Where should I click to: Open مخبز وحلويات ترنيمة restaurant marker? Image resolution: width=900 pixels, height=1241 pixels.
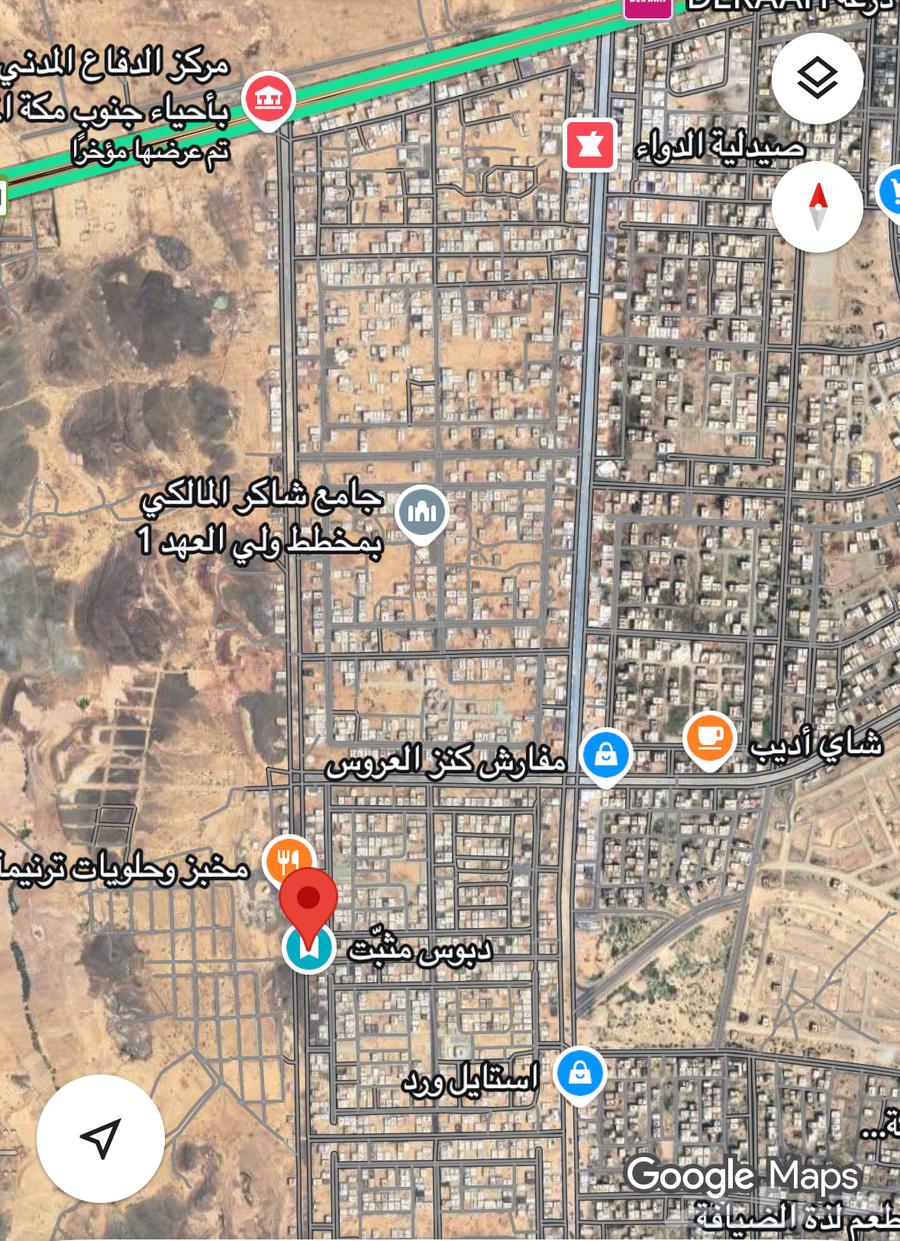point(286,860)
